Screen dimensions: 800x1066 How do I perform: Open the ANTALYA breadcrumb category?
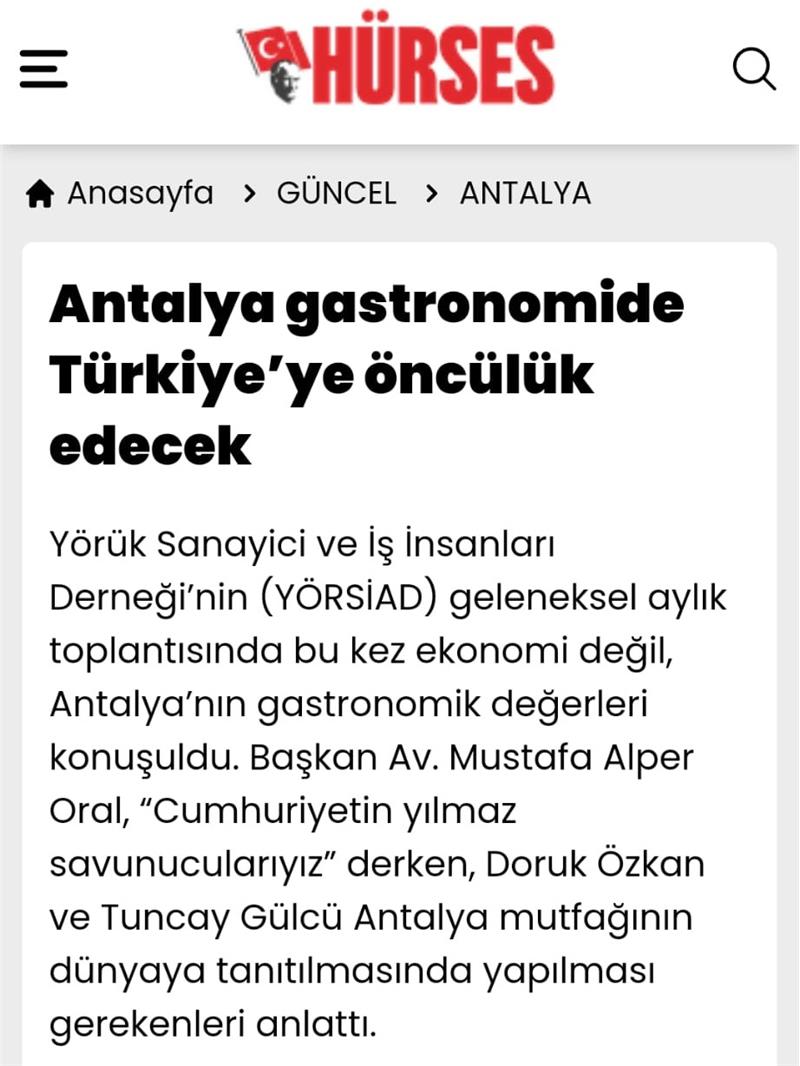(x=525, y=193)
